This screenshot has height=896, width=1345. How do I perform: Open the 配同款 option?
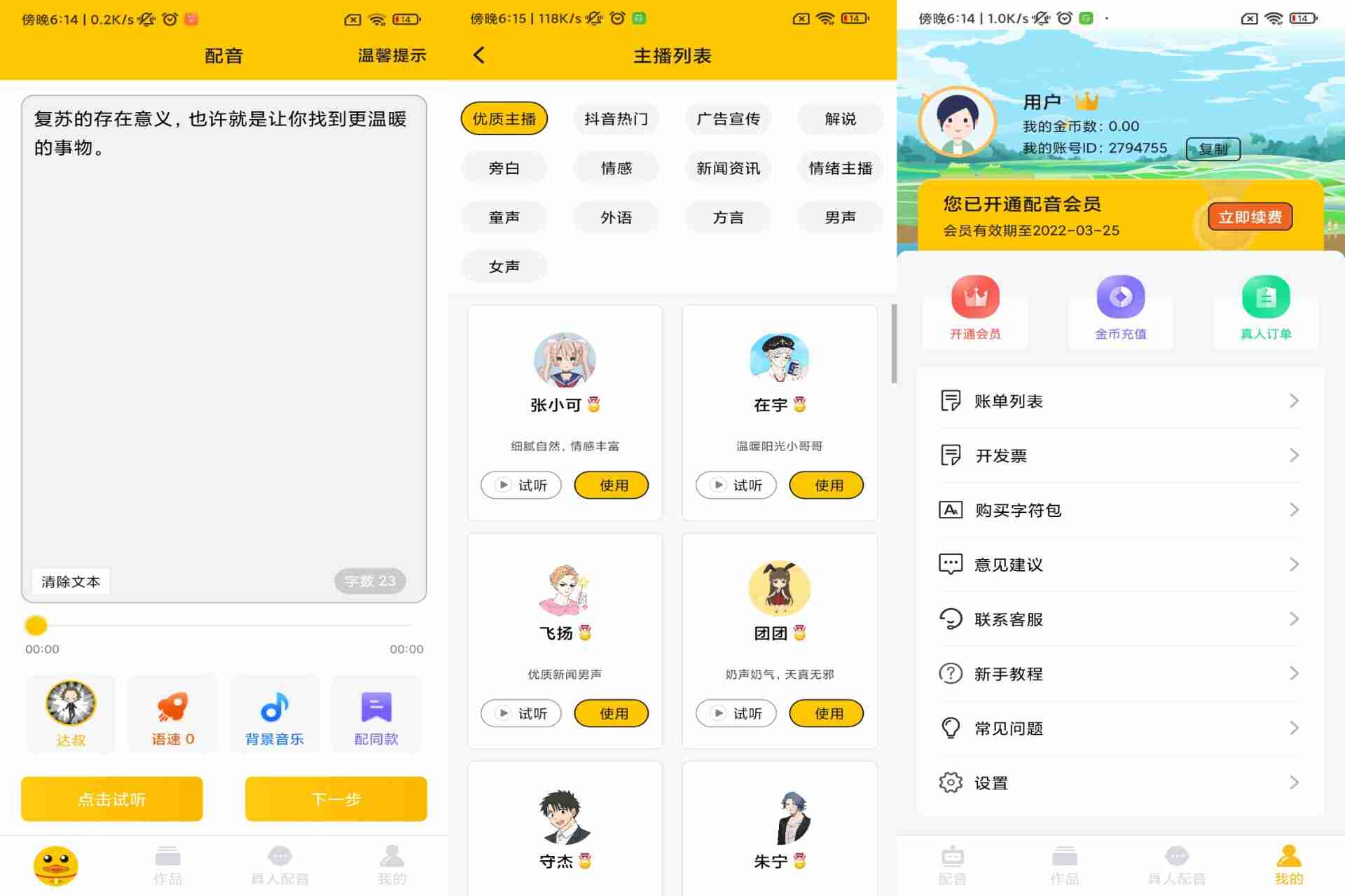coord(376,713)
